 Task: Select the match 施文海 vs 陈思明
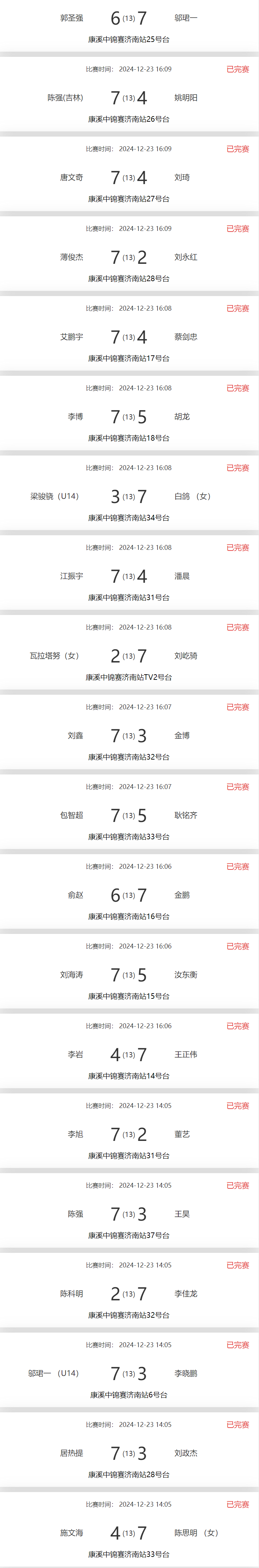tap(129, 1533)
